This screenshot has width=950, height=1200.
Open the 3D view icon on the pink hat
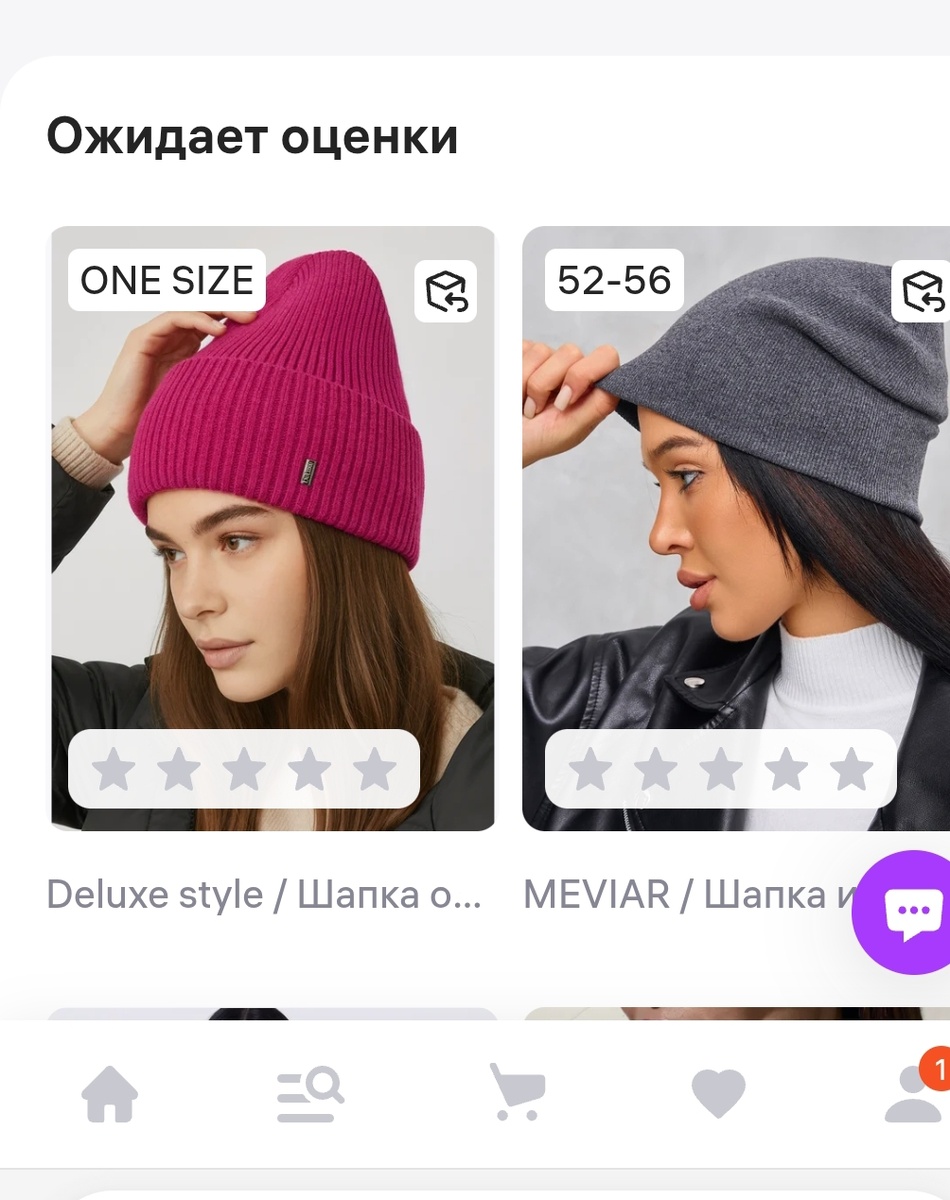(445, 291)
